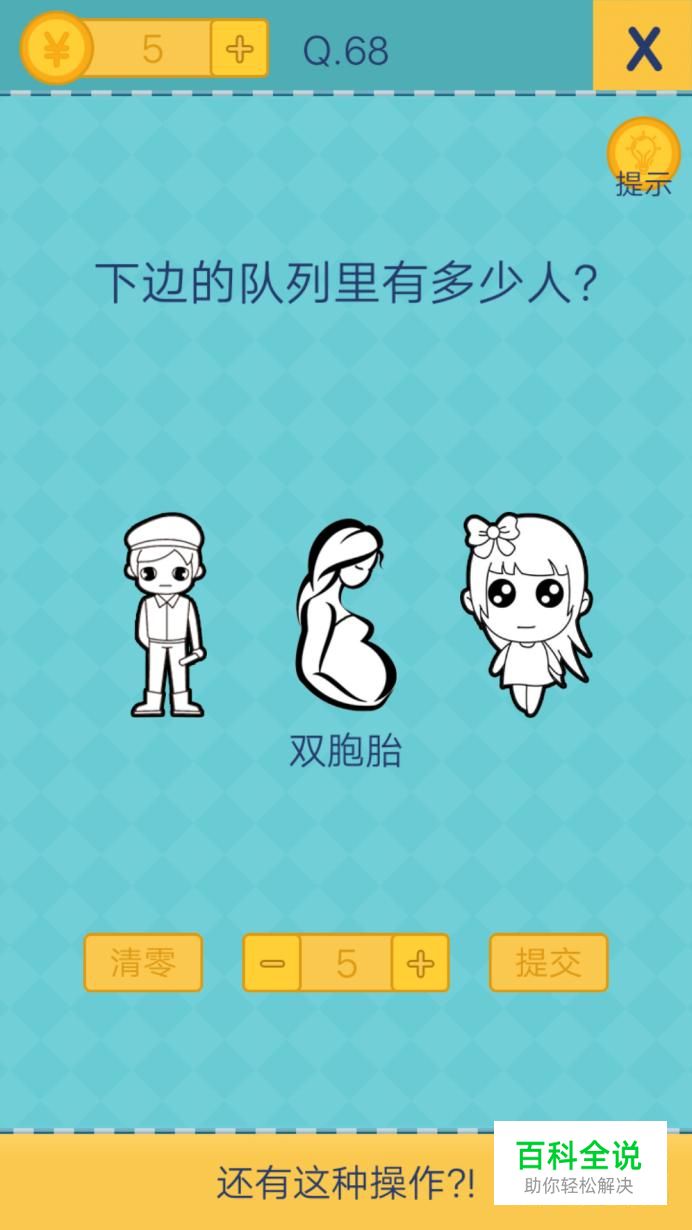The width and height of the screenshot is (692, 1230).
Task: Reset the answer with 清零
Action: (x=143, y=963)
